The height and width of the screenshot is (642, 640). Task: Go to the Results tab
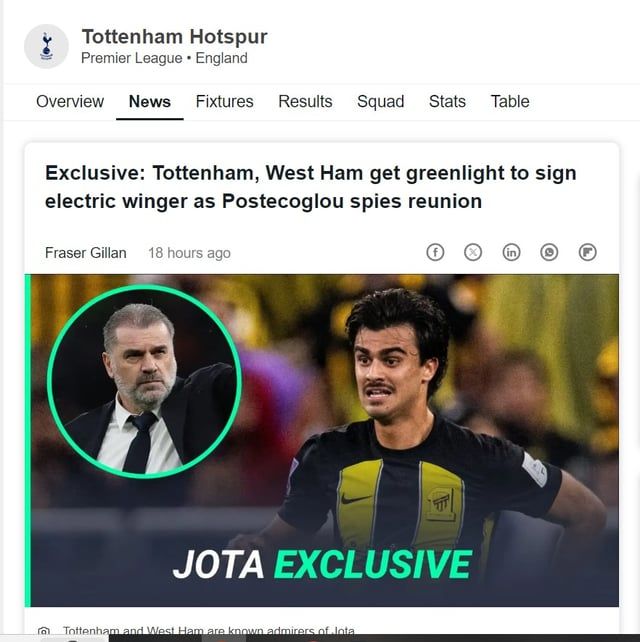coord(305,101)
